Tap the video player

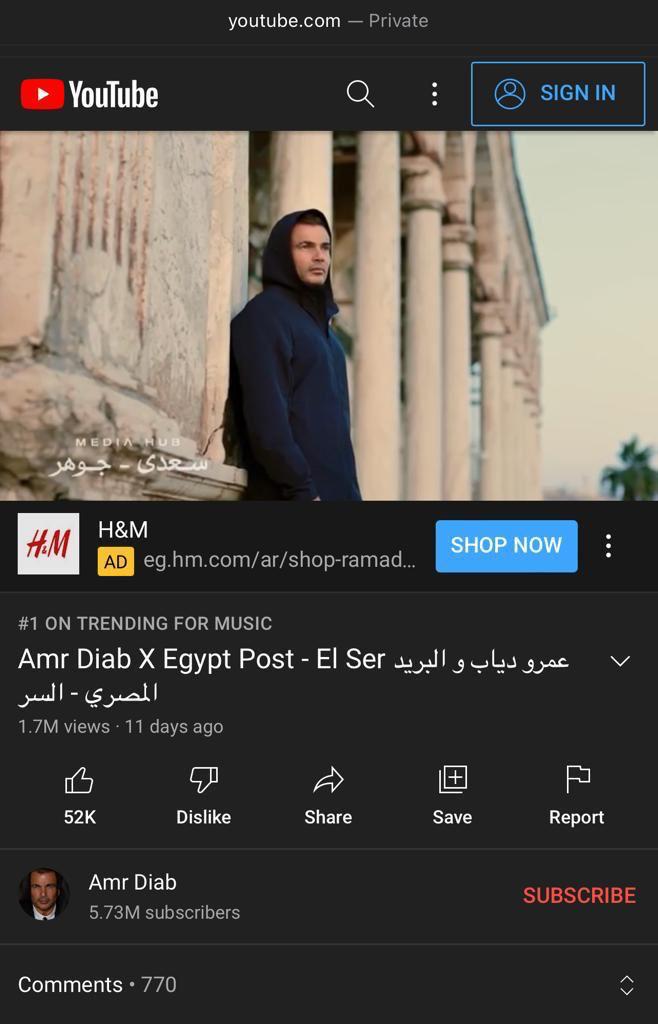tap(329, 315)
